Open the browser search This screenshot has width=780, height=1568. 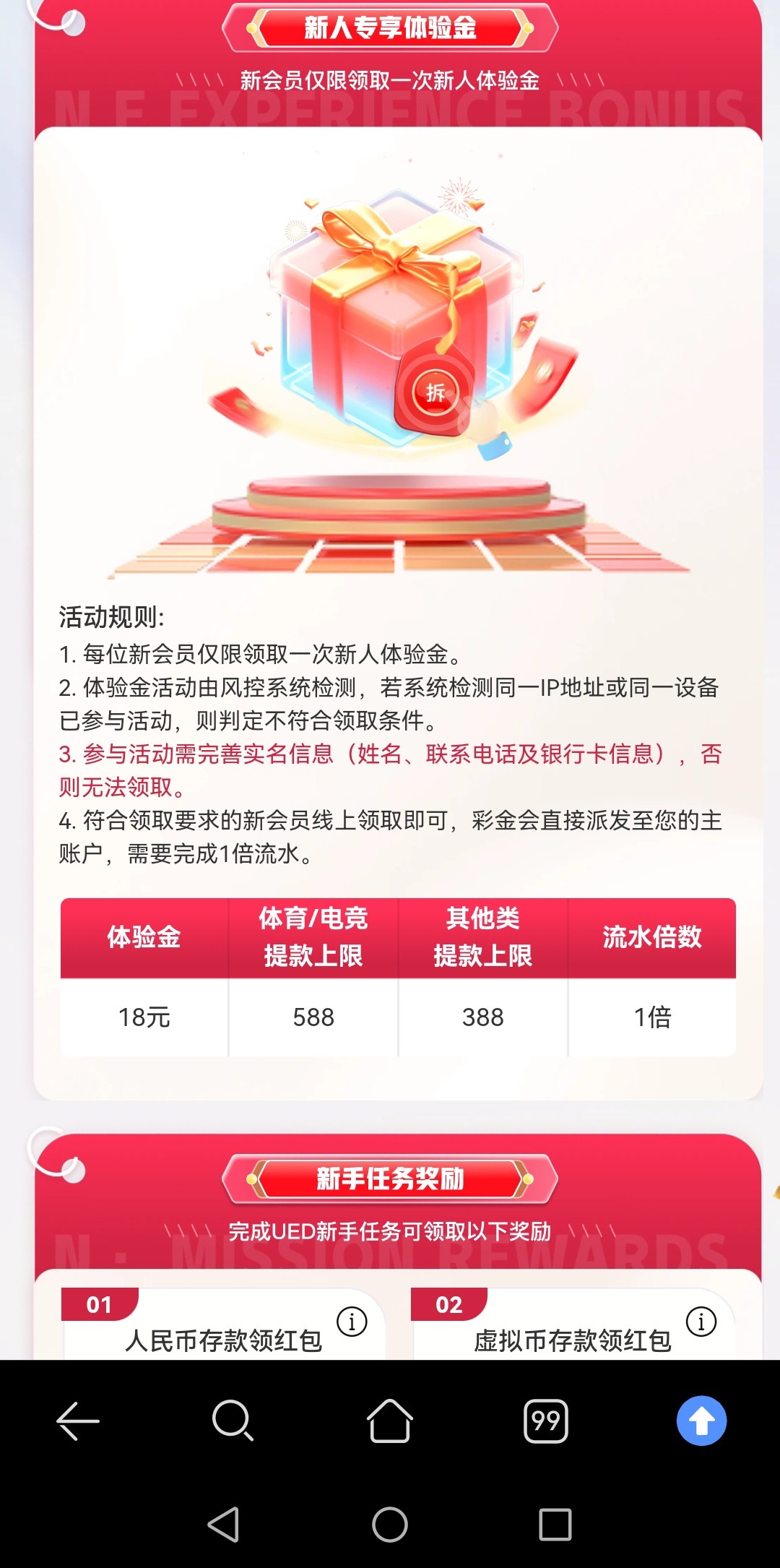(233, 1421)
